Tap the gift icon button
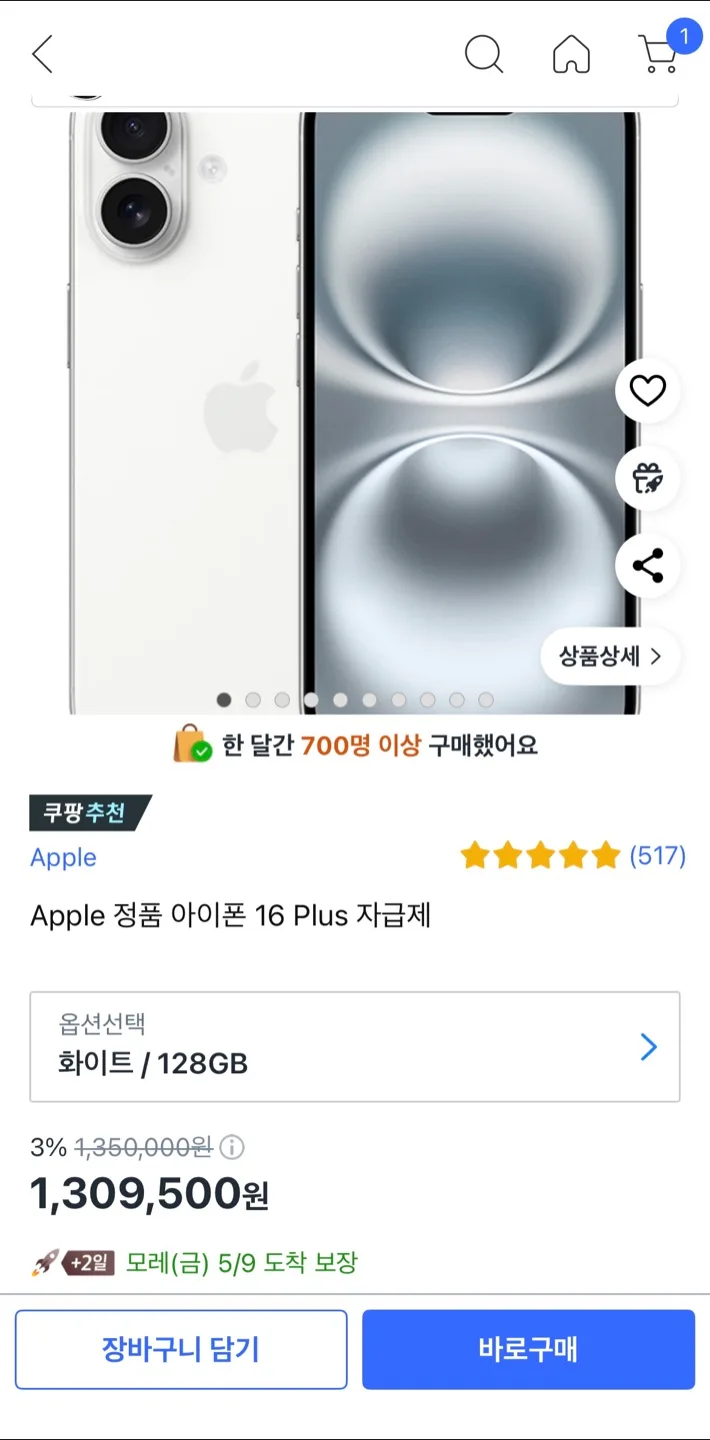 [647, 478]
